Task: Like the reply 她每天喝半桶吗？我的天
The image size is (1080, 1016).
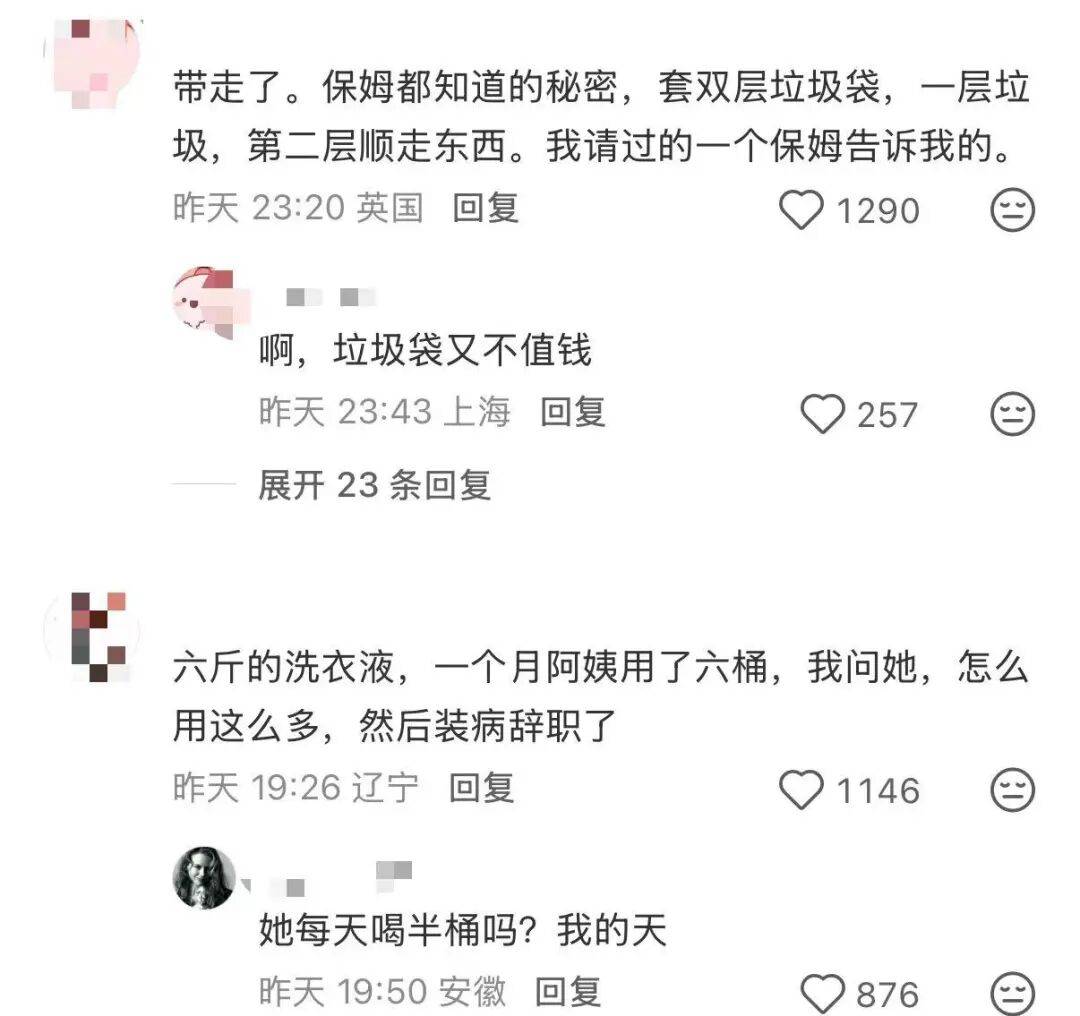Action: point(824,994)
